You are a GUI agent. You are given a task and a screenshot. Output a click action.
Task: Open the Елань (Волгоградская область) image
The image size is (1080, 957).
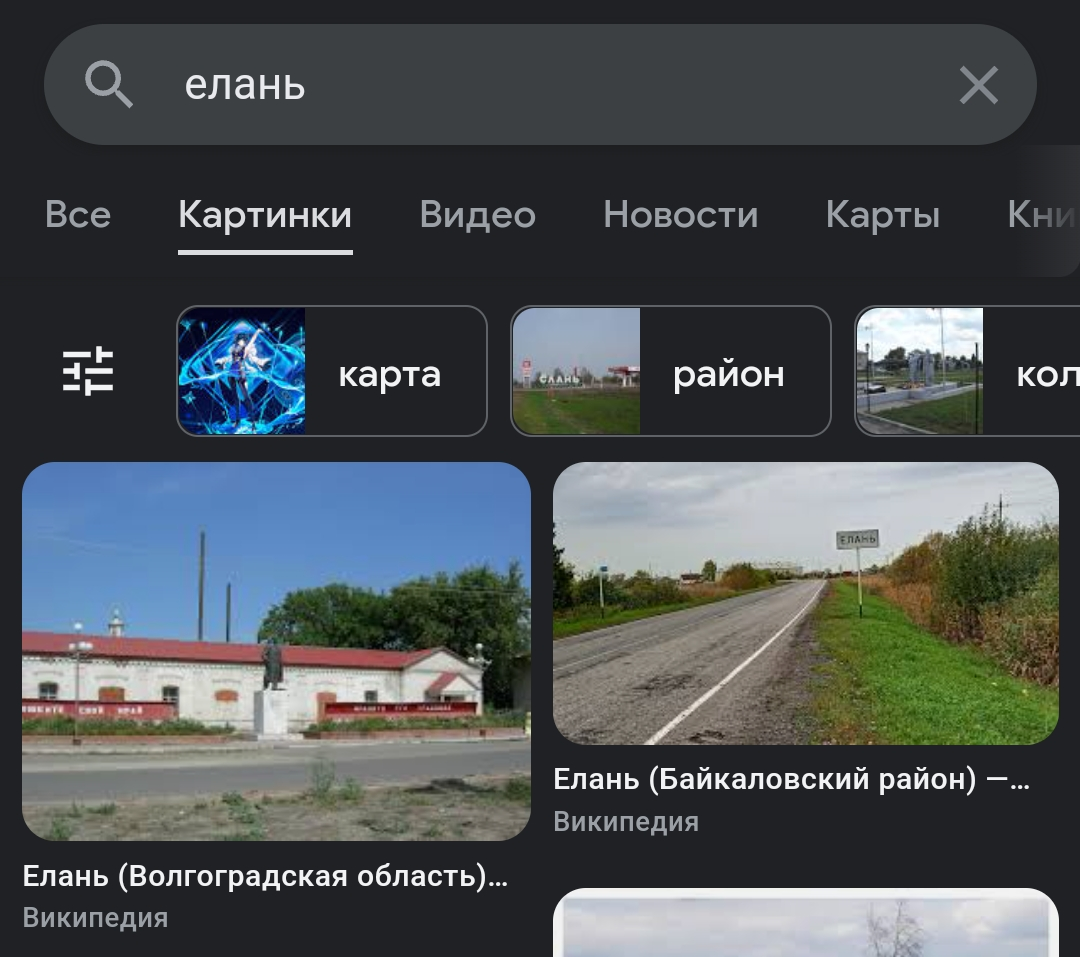click(276, 651)
